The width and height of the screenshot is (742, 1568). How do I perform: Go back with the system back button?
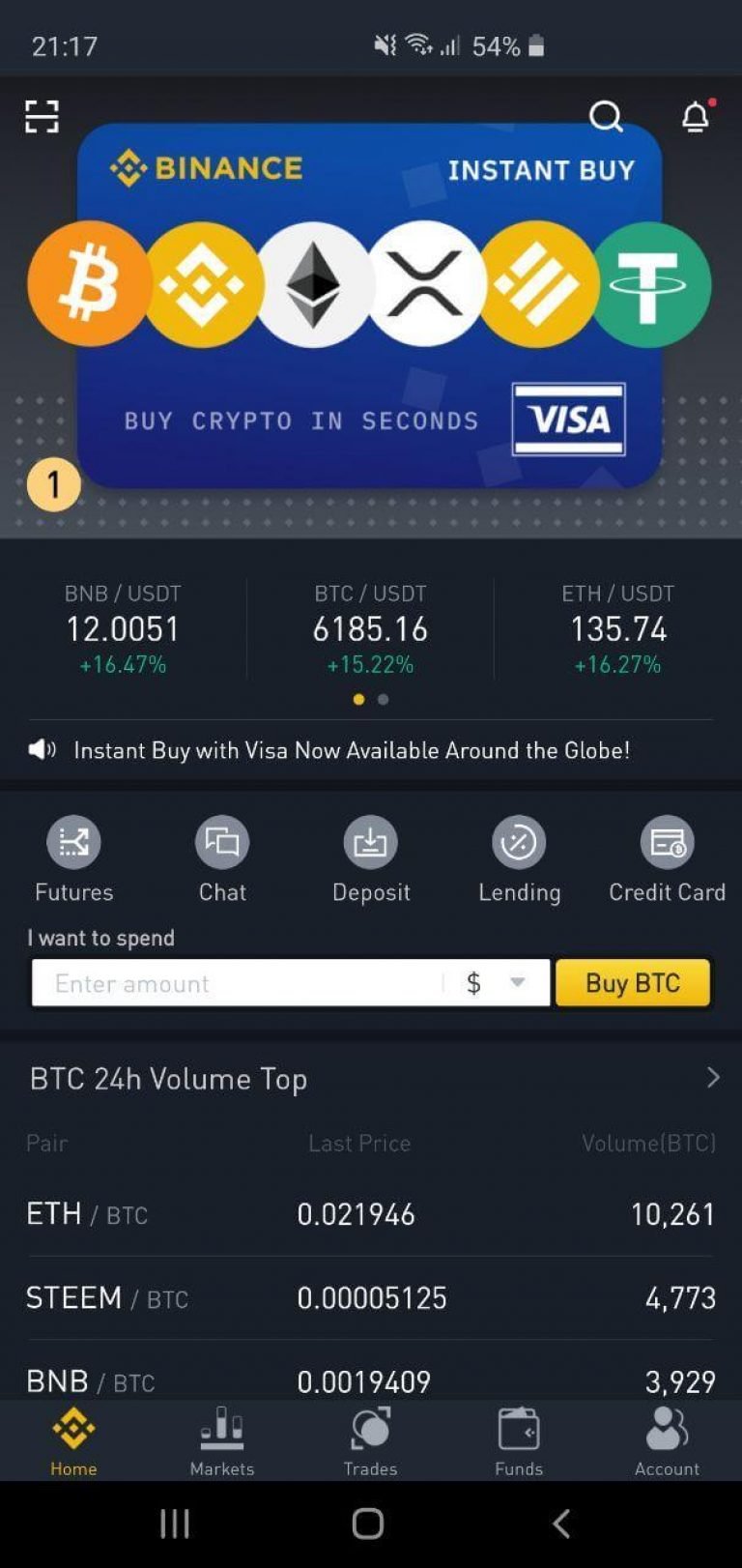point(561,1524)
